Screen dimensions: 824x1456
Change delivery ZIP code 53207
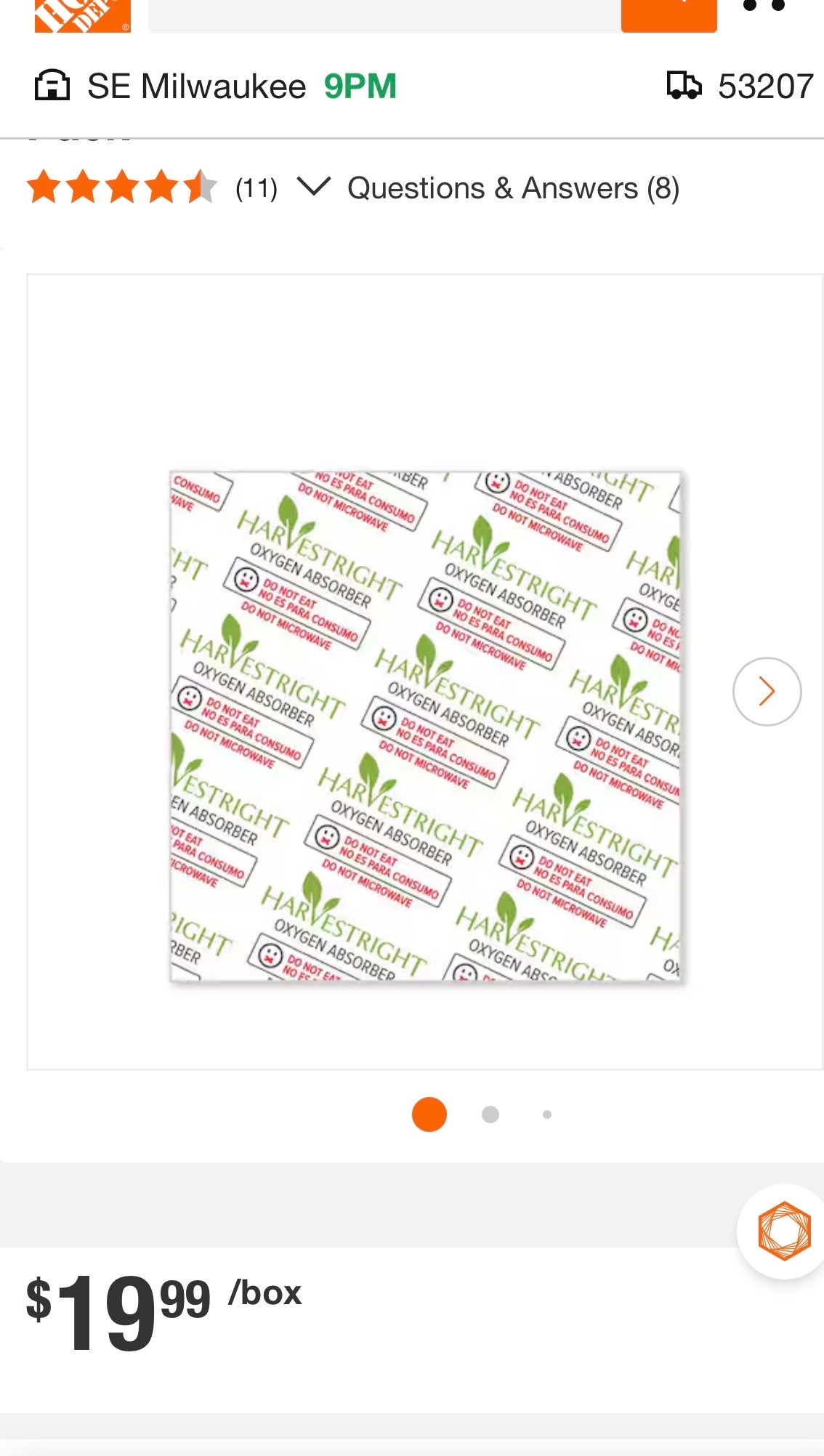765,85
